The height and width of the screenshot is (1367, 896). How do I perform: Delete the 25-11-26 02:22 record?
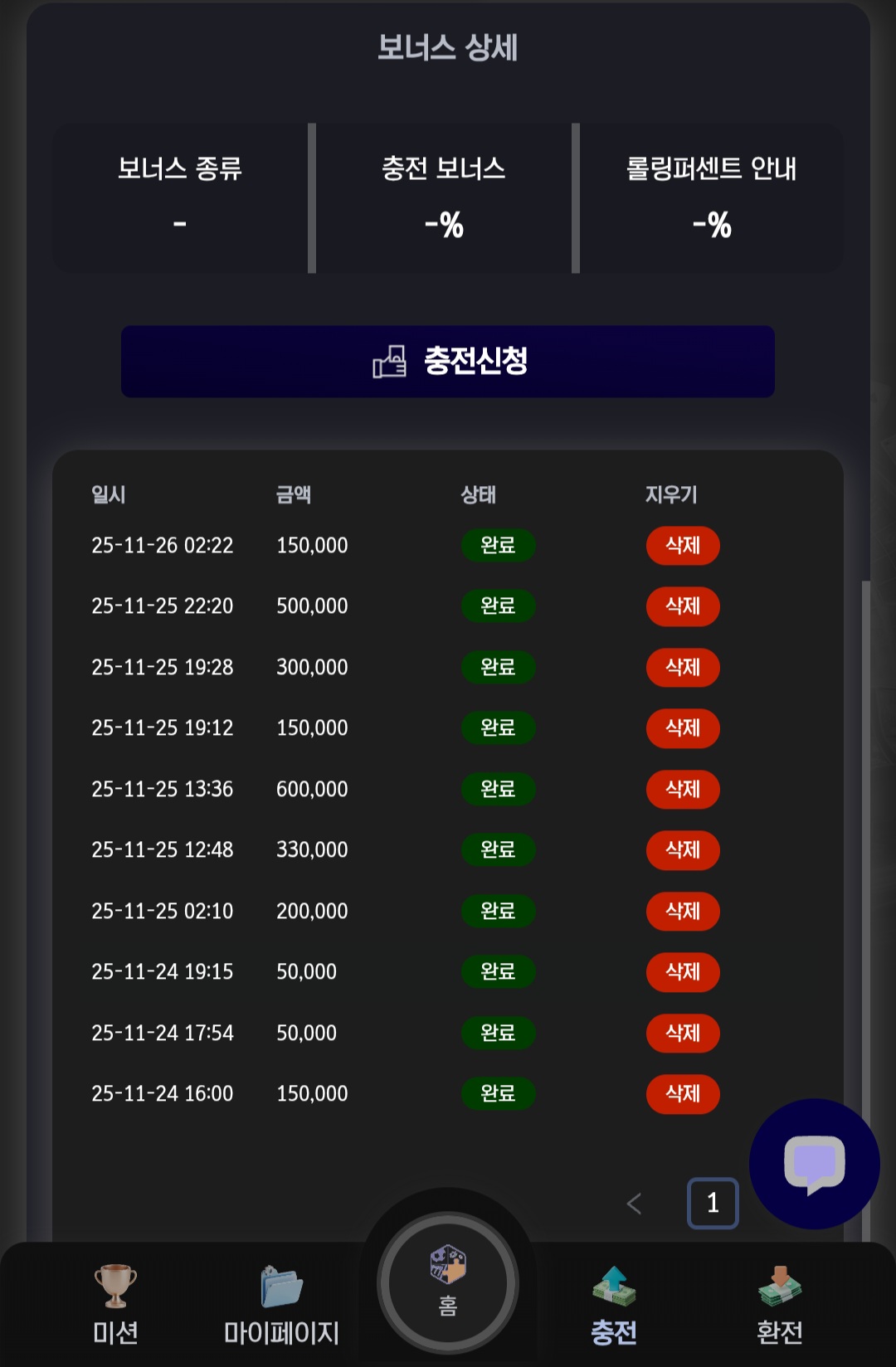[x=683, y=546]
